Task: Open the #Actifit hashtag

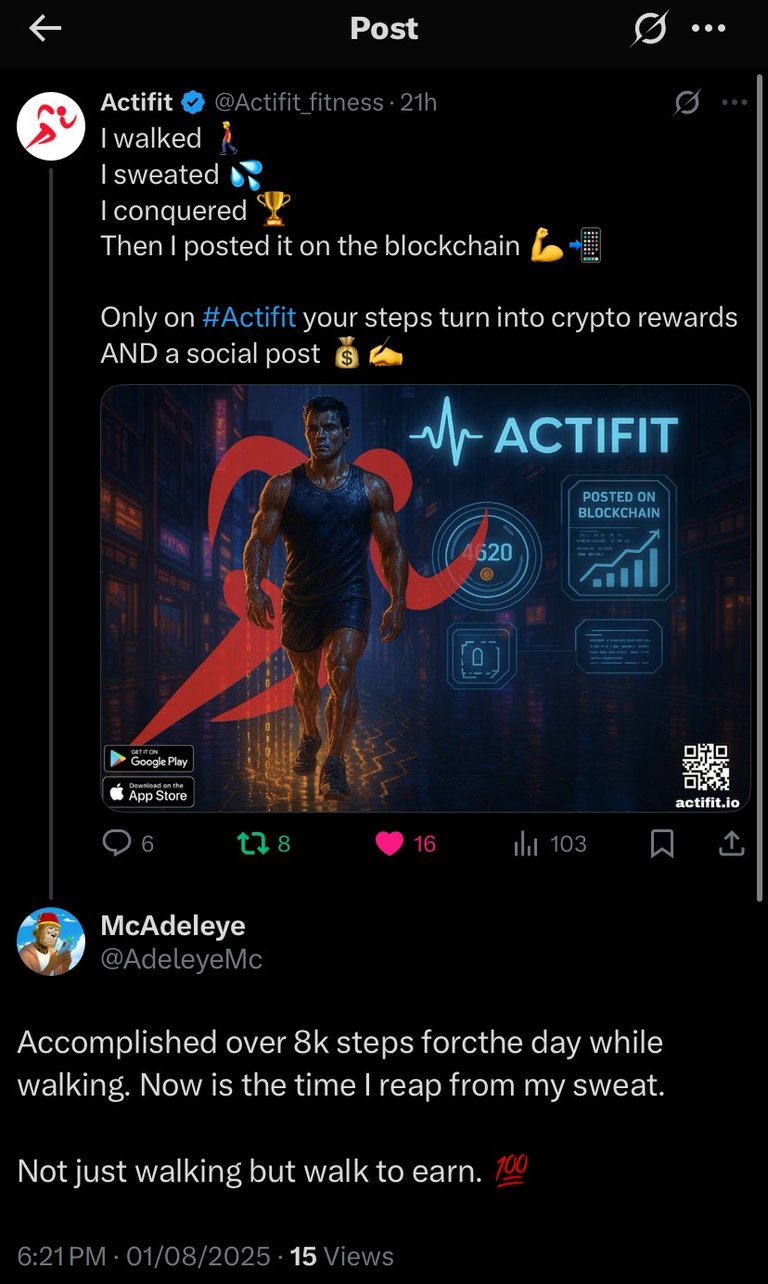Action: click(x=249, y=318)
